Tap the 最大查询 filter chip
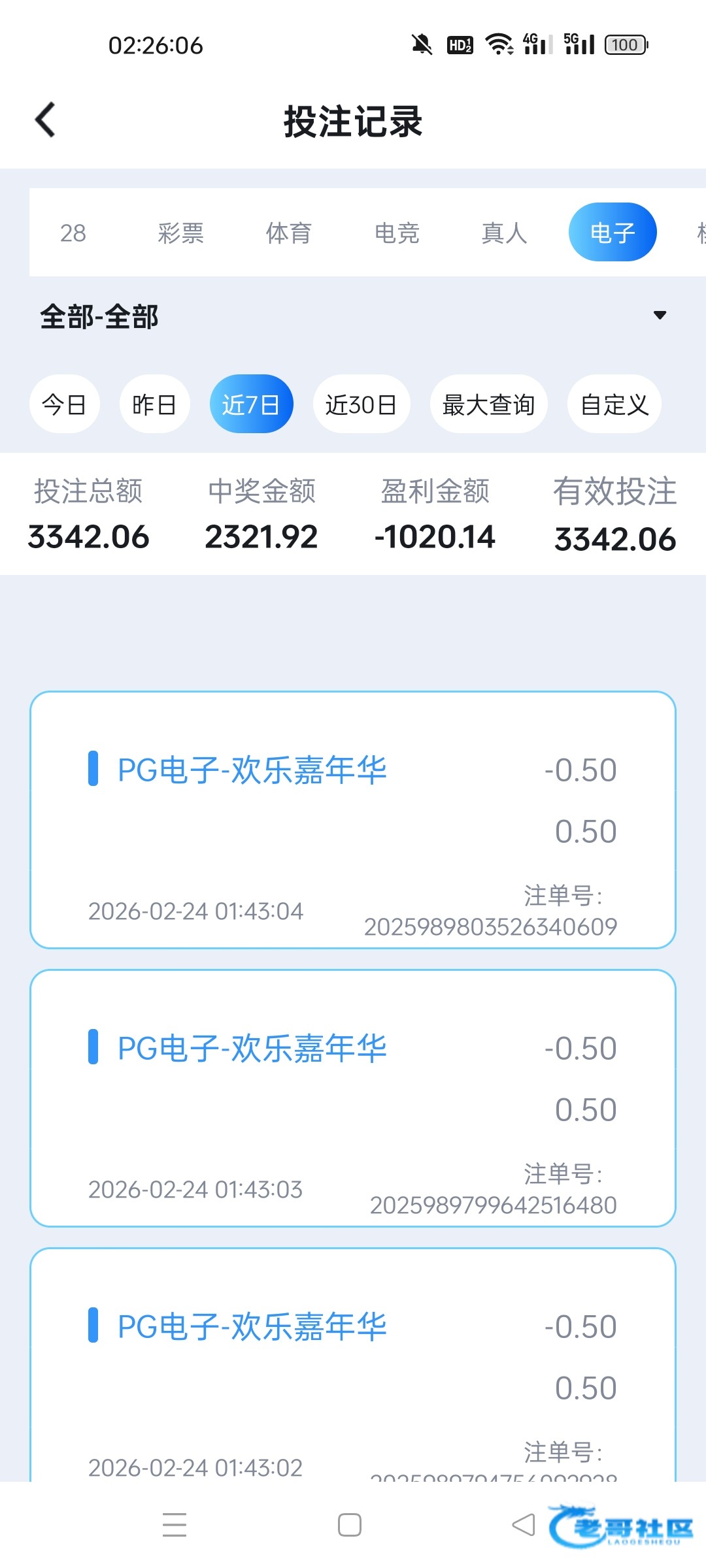 (x=488, y=404)
